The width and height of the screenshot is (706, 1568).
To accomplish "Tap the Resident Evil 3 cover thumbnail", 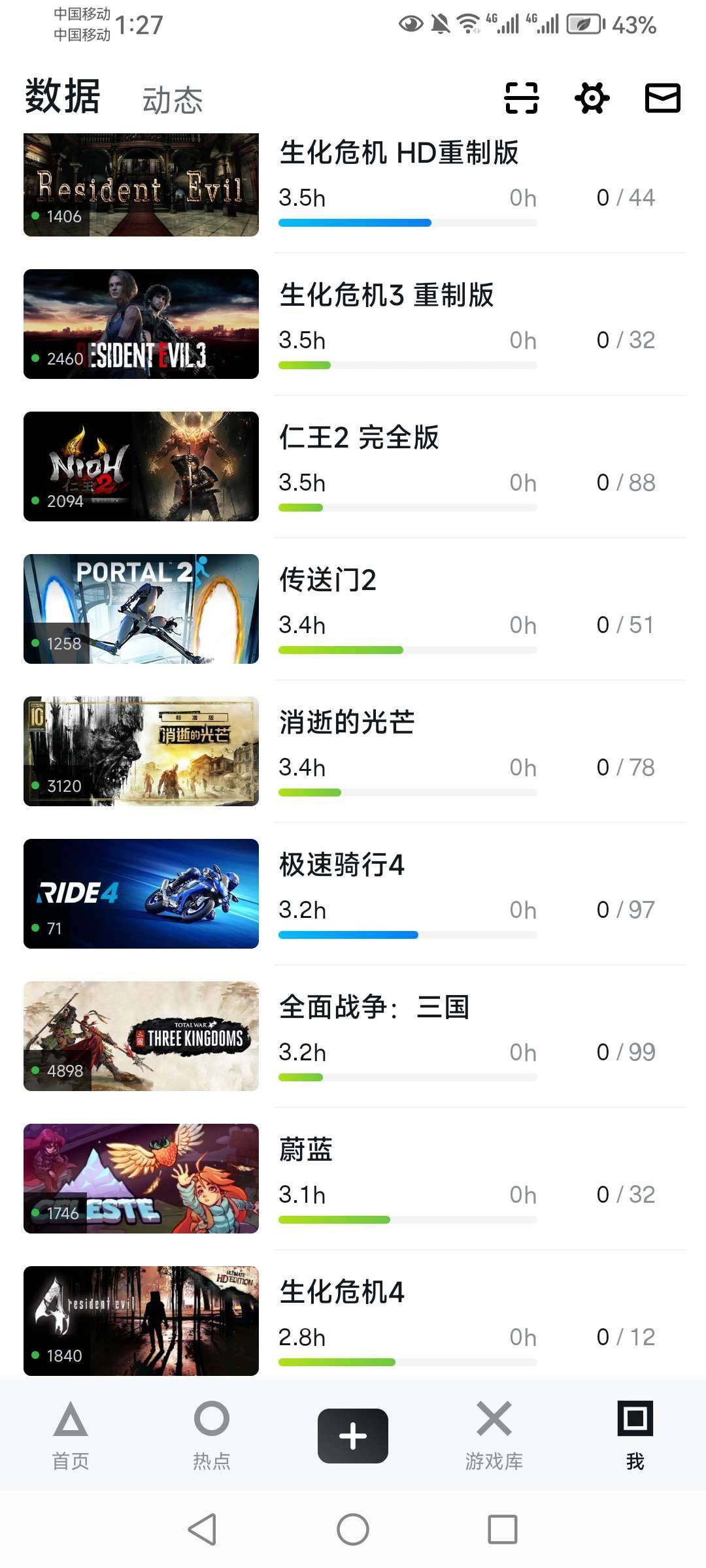I will click(141, 323).
